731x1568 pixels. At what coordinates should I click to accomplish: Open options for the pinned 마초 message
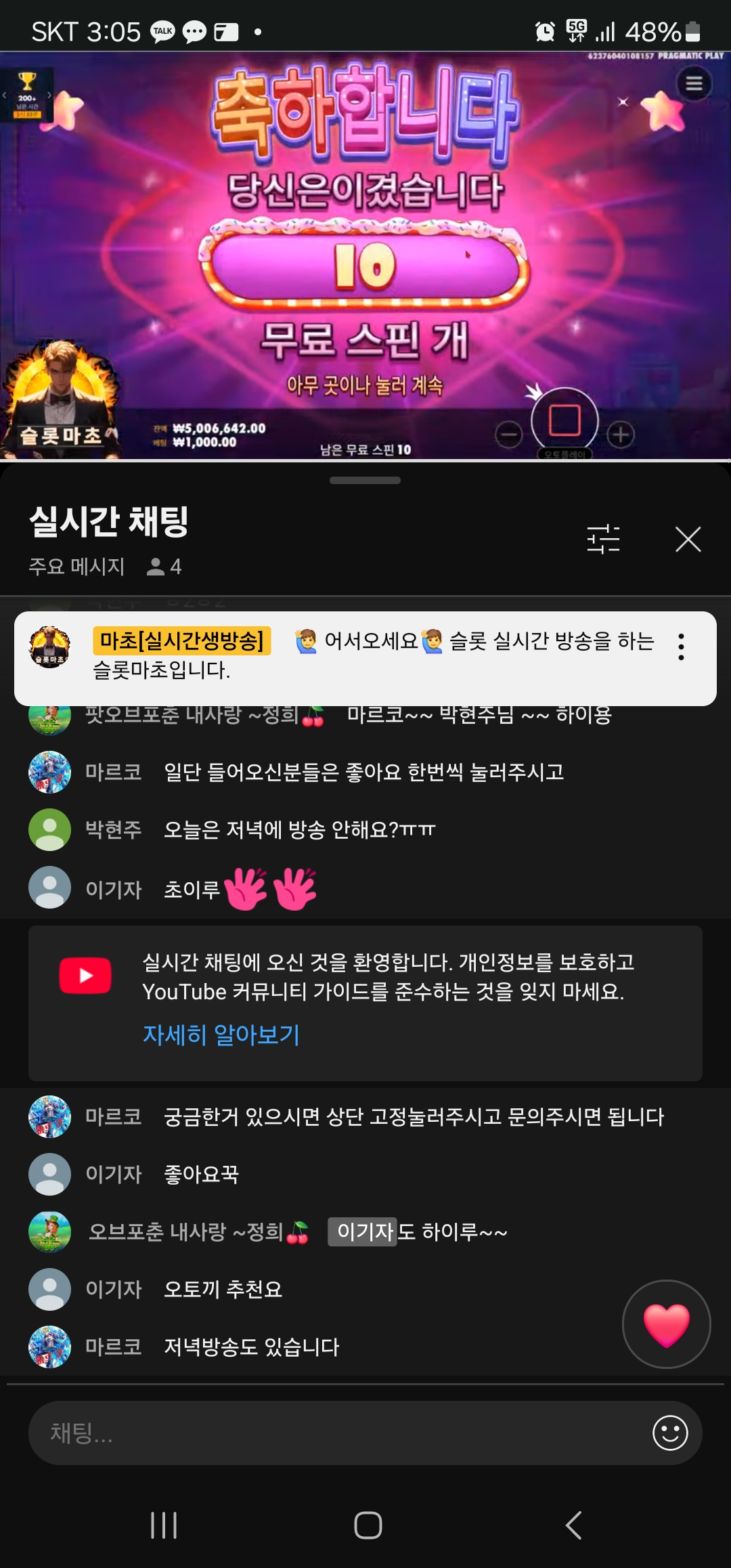681,647
